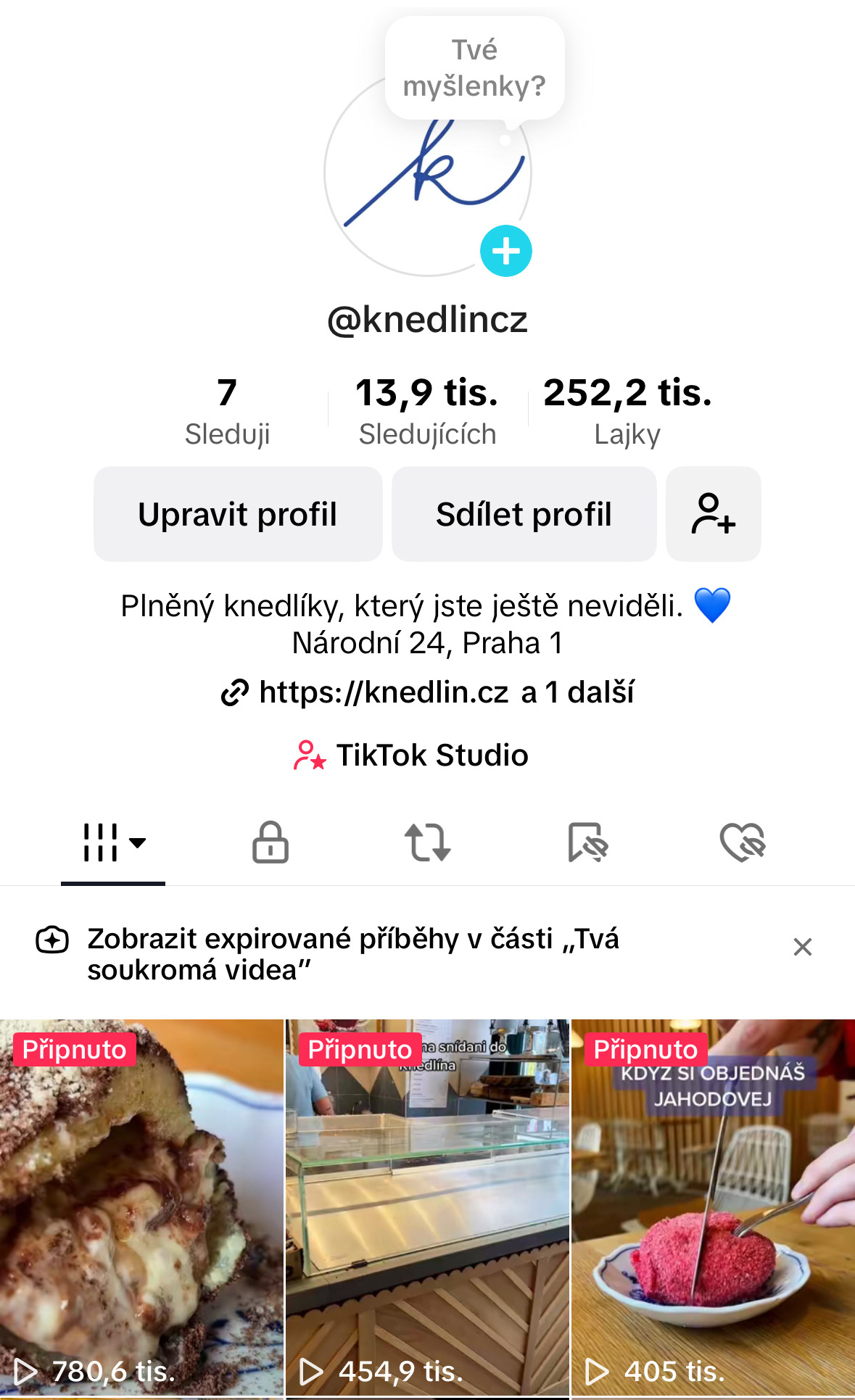This screenshot has height=1400, width=855.
Task: Tap the Upravit profil button
Action: coord(238,514)
